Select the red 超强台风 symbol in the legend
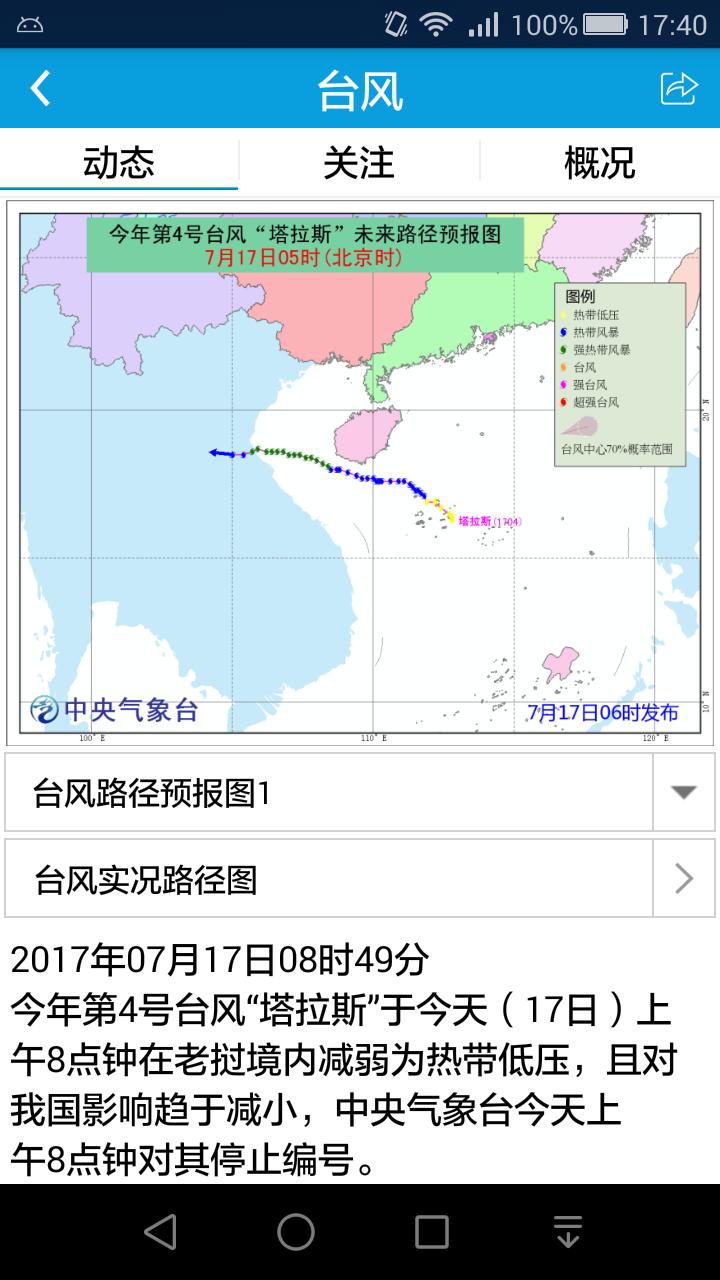 [563, 401]
